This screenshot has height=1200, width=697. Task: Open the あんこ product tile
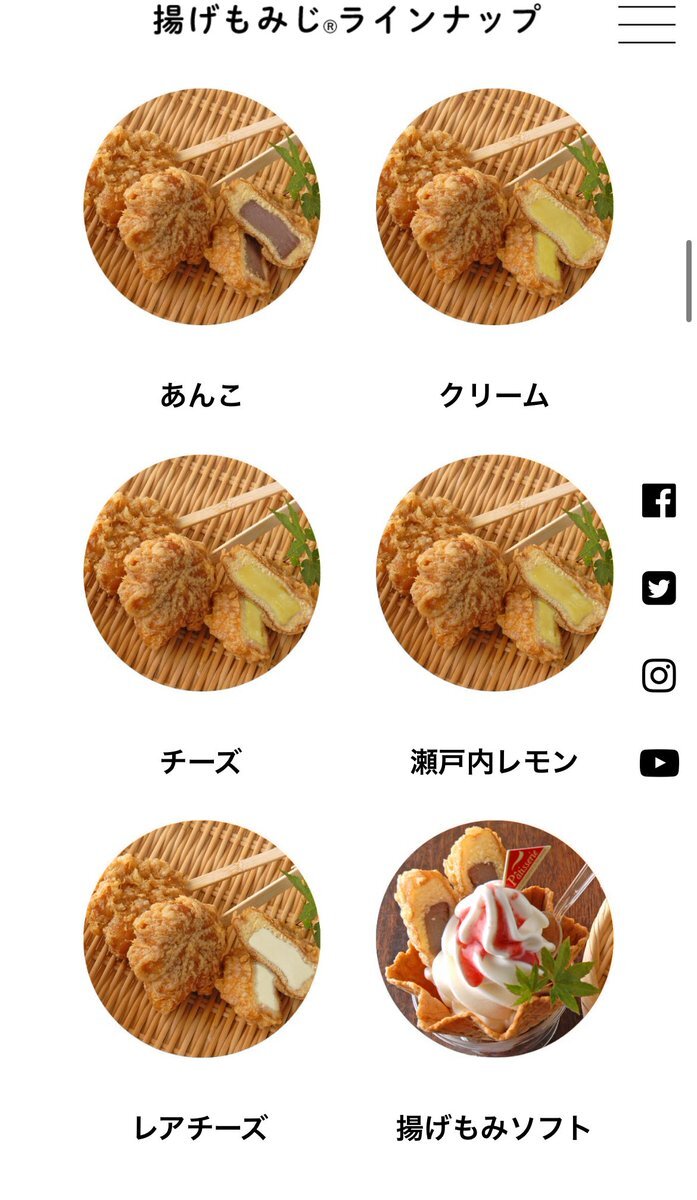point(202,207)
